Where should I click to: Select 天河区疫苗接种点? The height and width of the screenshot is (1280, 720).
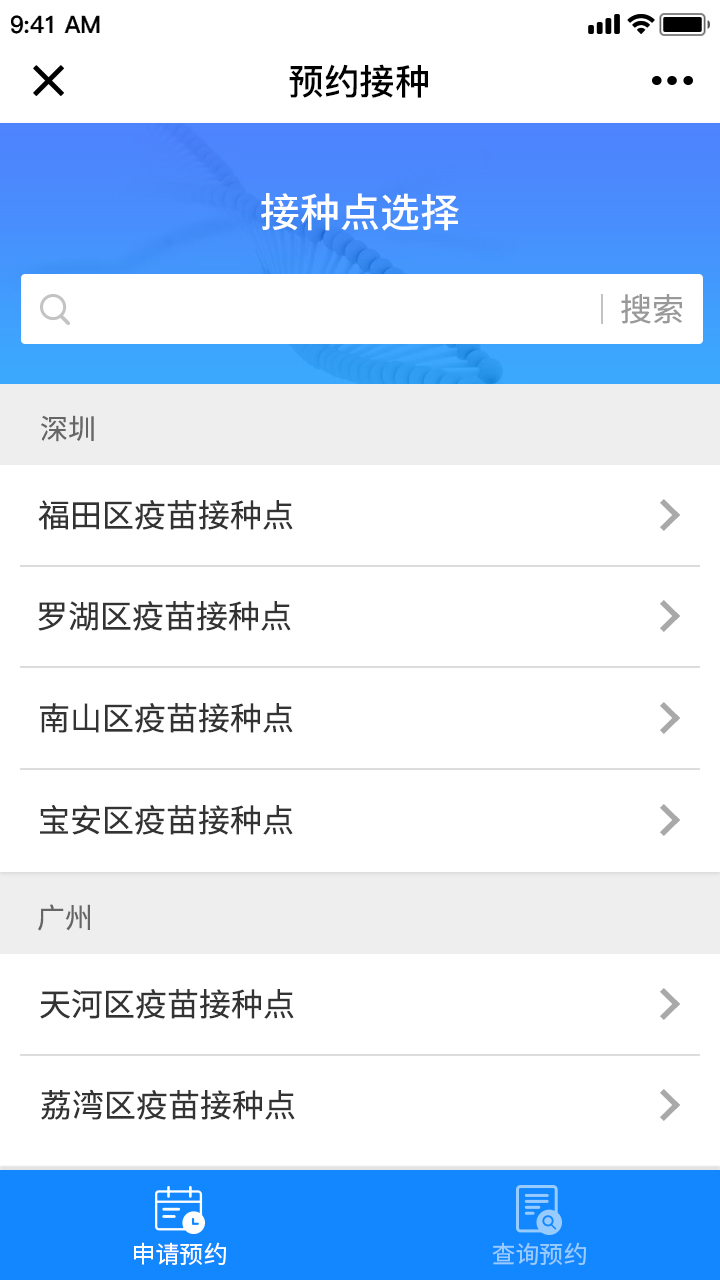pyautogui.click(x=360, y=1004)
